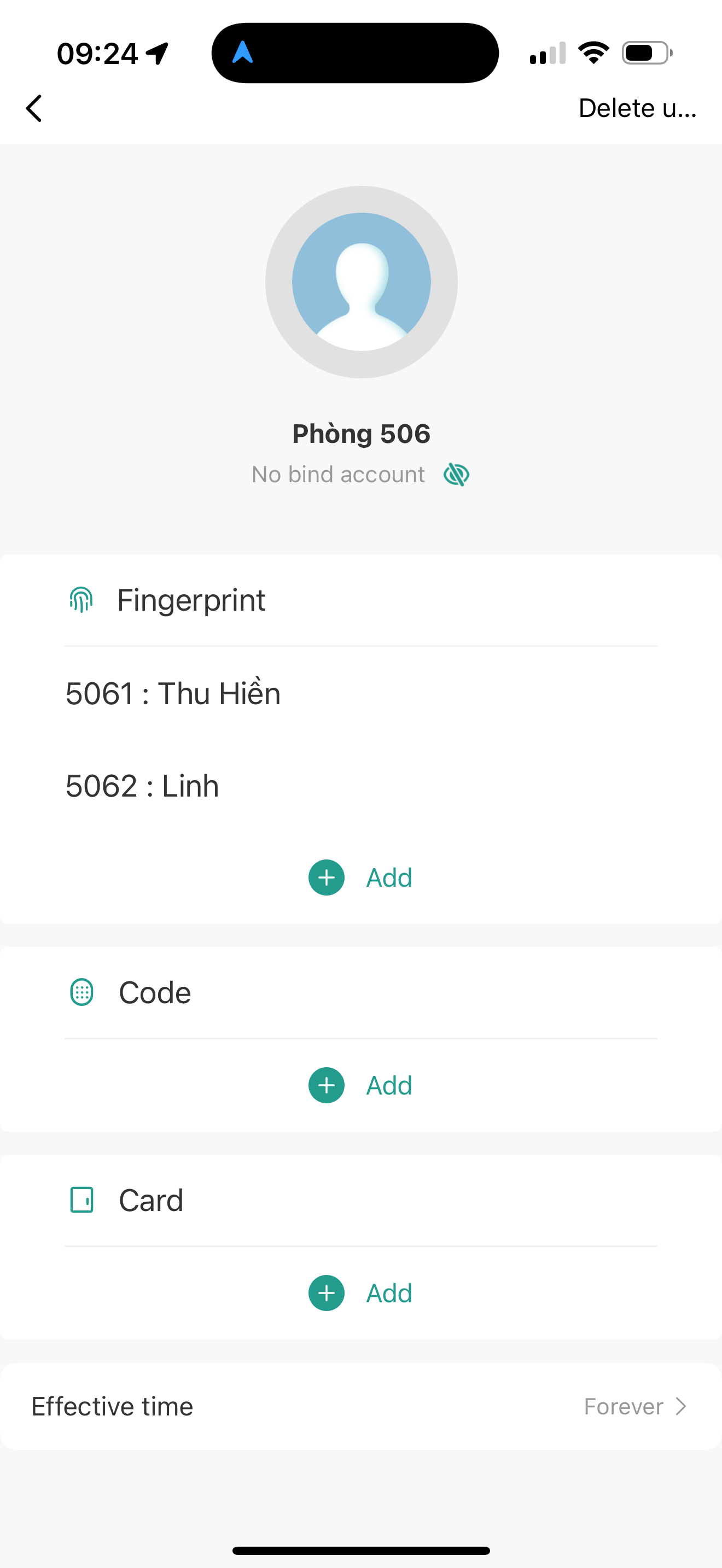Screen dimensions: 722x1568
Task: Tap the profile avatar picture
Action: point(361,282)
